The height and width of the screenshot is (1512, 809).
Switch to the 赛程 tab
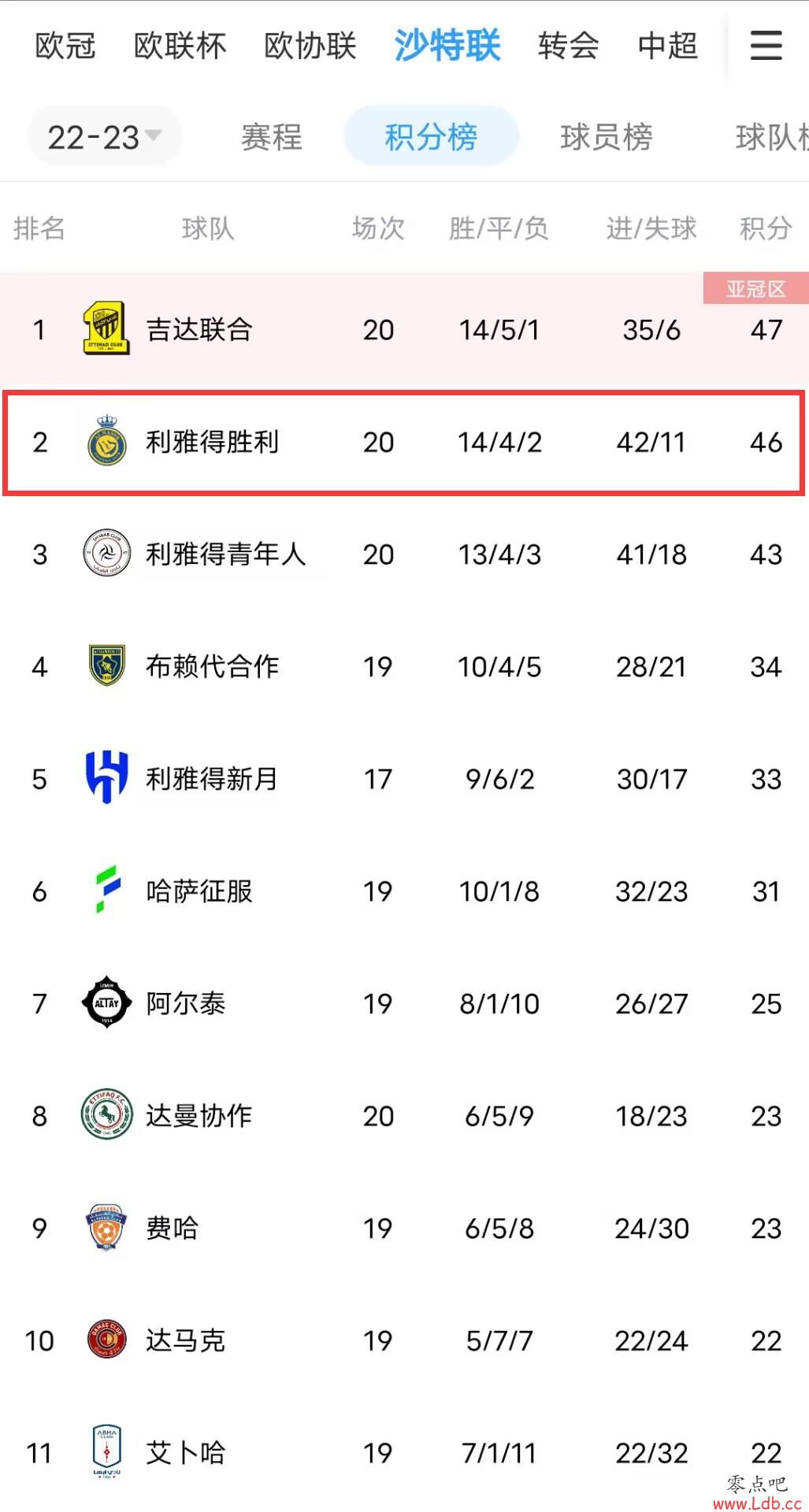(x=272, y=137)
